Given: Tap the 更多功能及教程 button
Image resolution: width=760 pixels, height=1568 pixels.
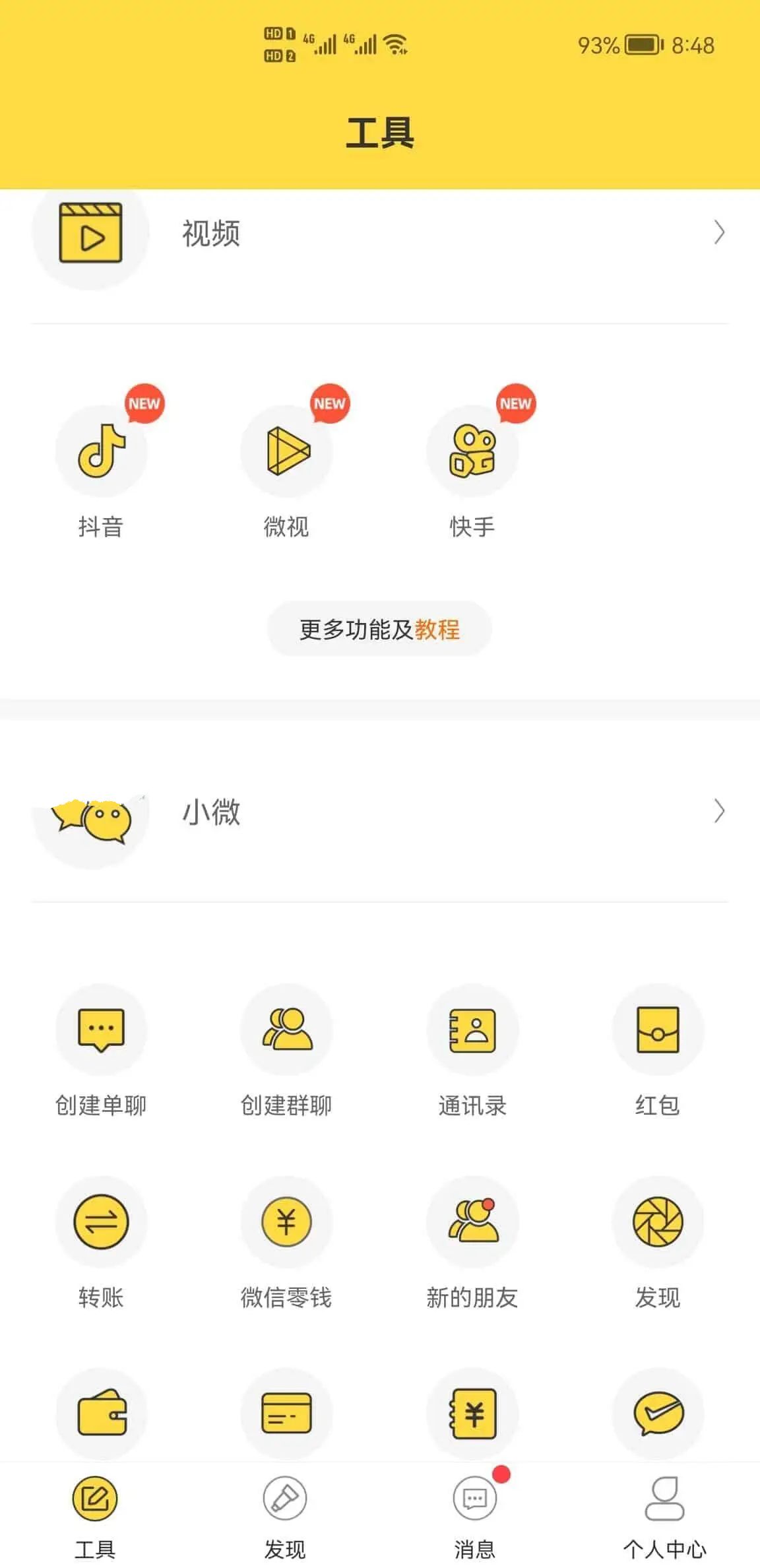Looking at the screenshot, I should pos(380,630).
